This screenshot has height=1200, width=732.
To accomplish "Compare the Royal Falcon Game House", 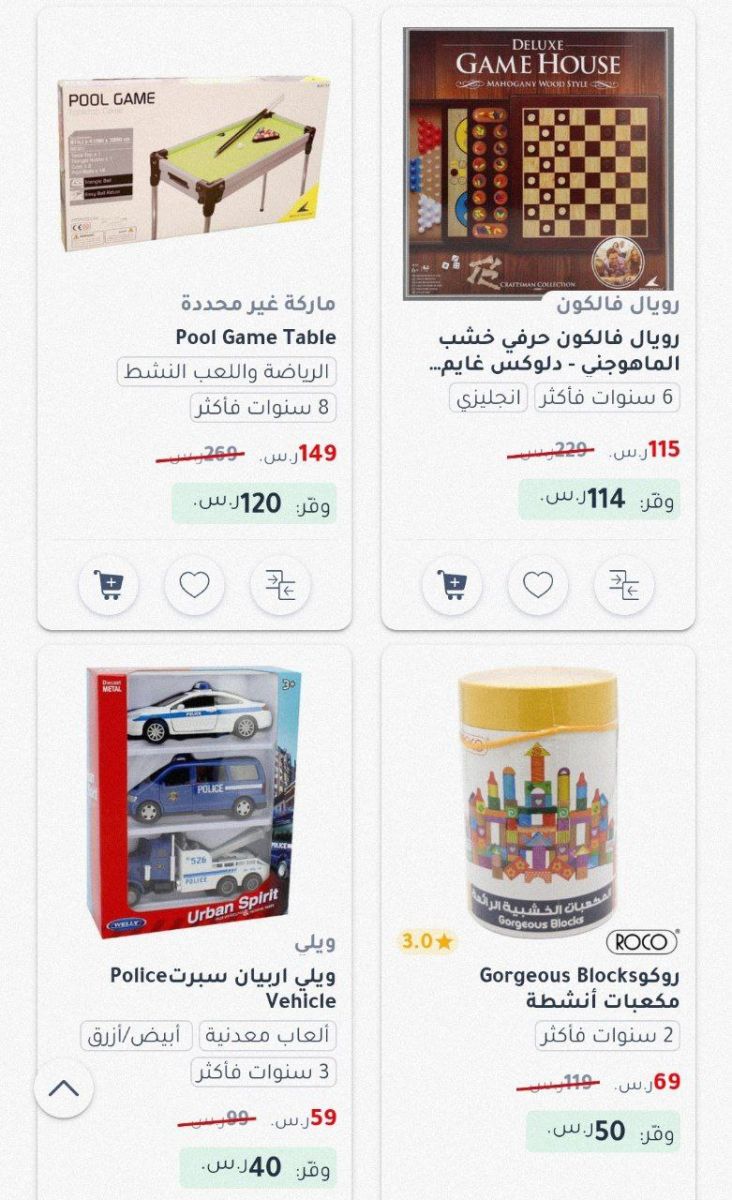I will [x=624, y=585].
